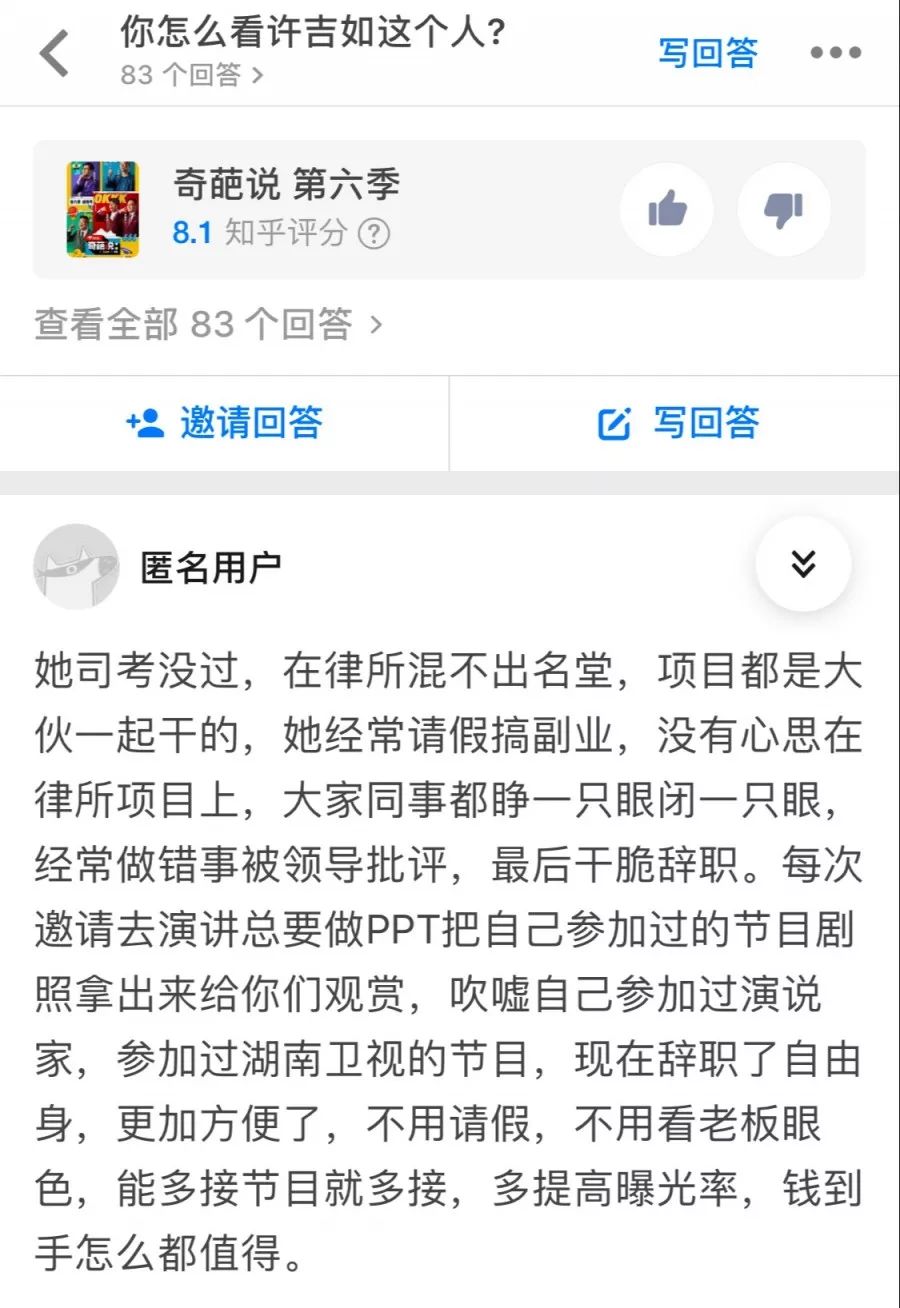The image size is (900, 1308).
Task: Give 奇葩说 第六季 a thumbs up
Action: click(667, 210)
